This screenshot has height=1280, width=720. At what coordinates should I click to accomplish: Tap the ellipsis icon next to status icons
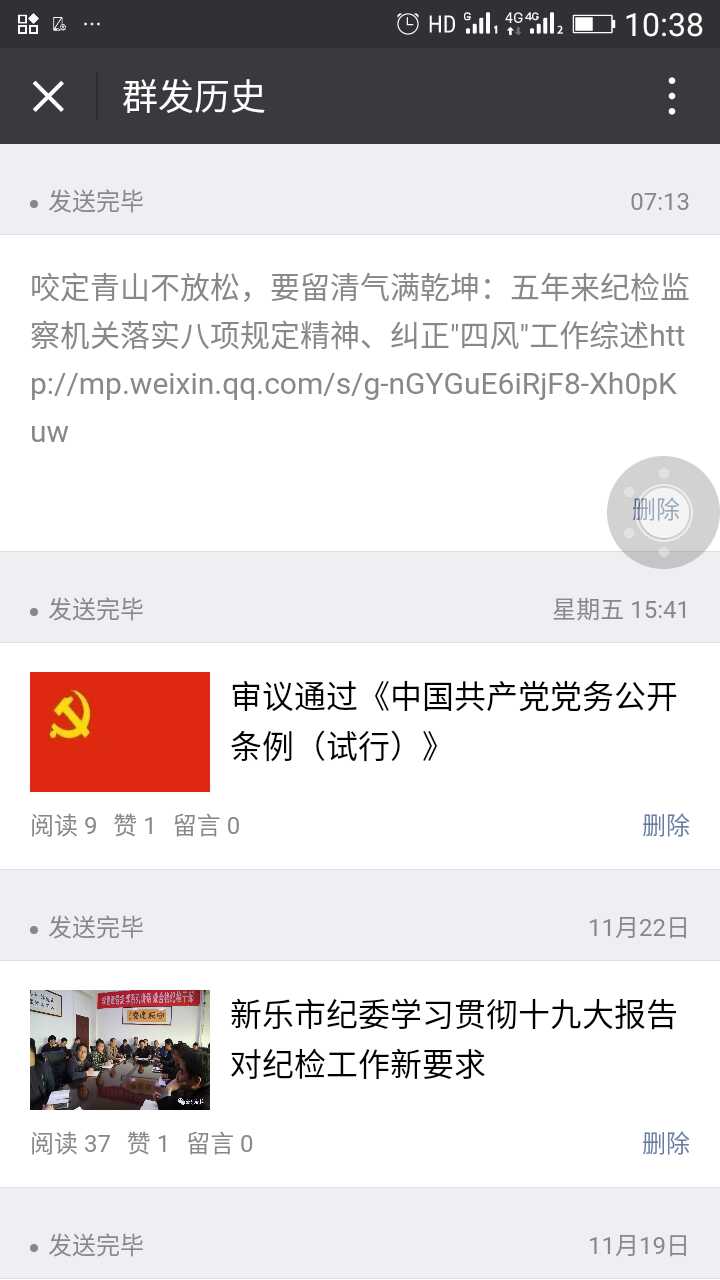[x=94, y=22]
